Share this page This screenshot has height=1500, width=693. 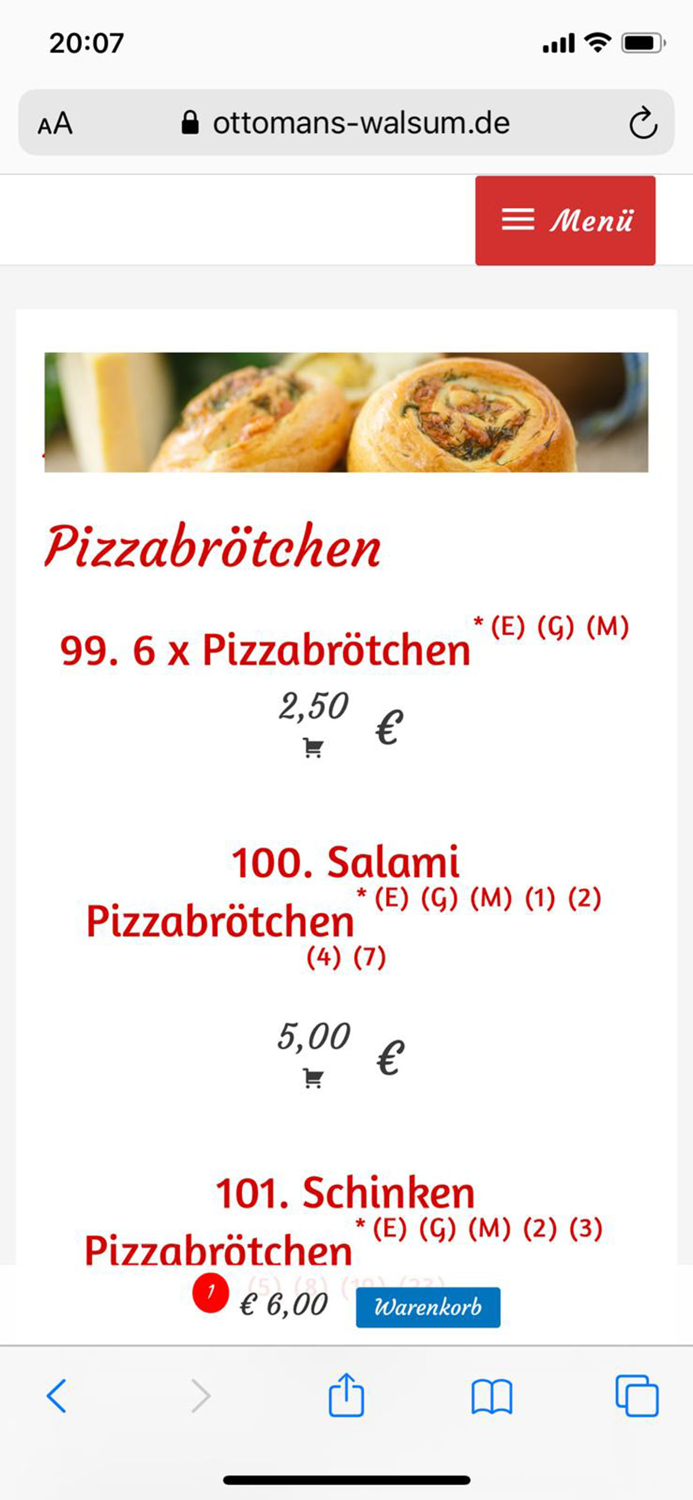pyautogui.click(x=346, y=1395)
